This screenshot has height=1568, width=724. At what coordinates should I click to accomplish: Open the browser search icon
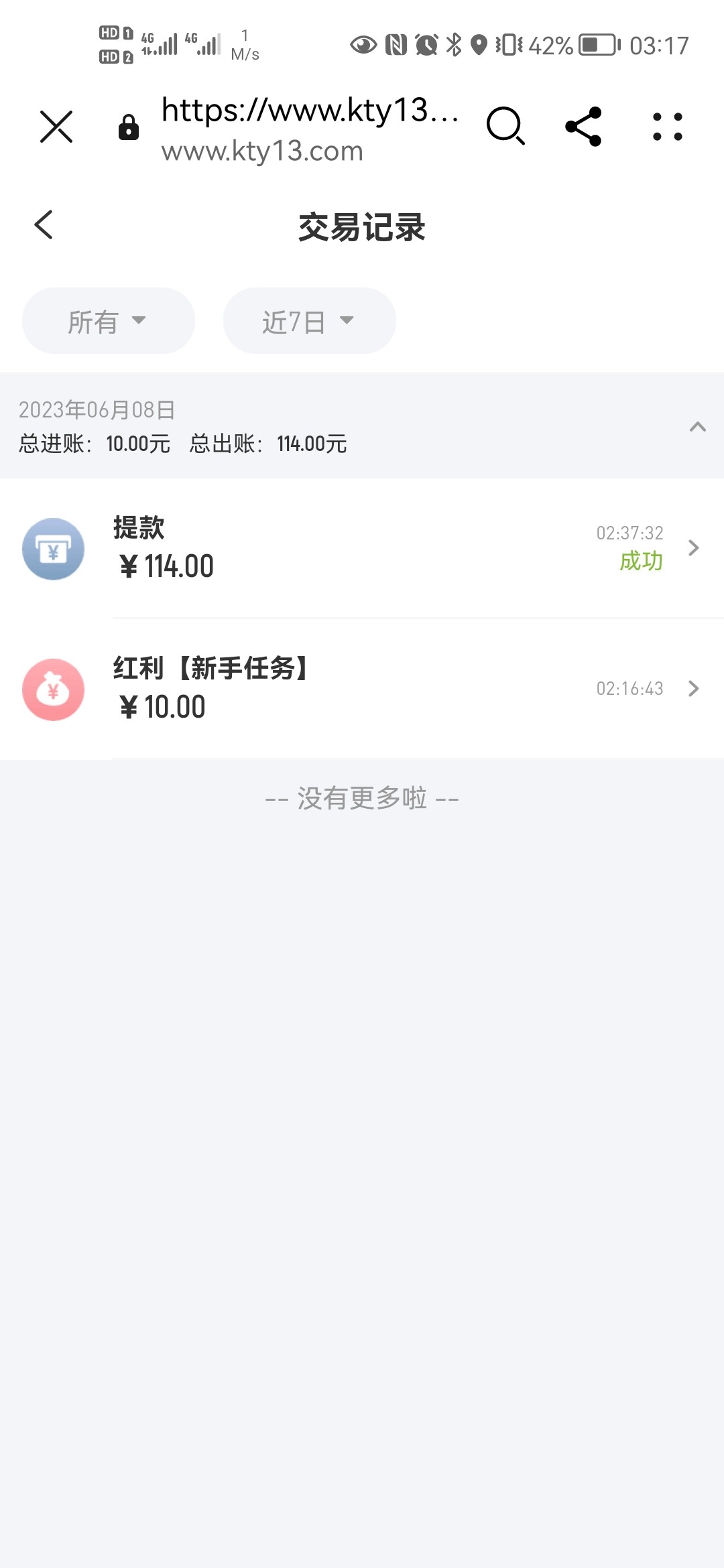tap(504, 127)
